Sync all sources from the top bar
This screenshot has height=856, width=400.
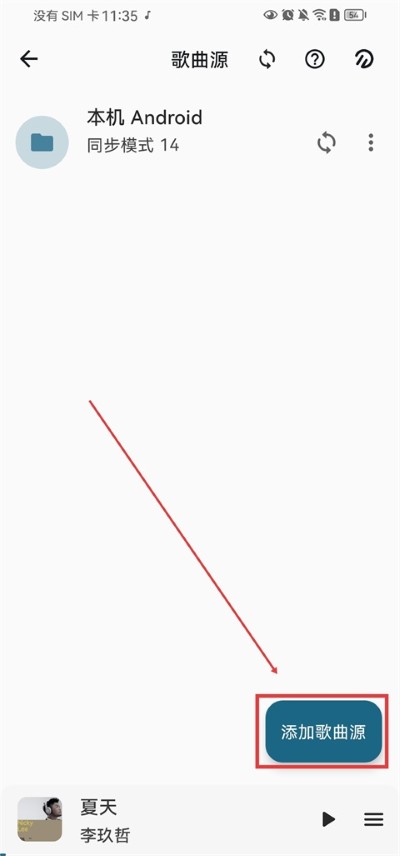tap(266, 59)
